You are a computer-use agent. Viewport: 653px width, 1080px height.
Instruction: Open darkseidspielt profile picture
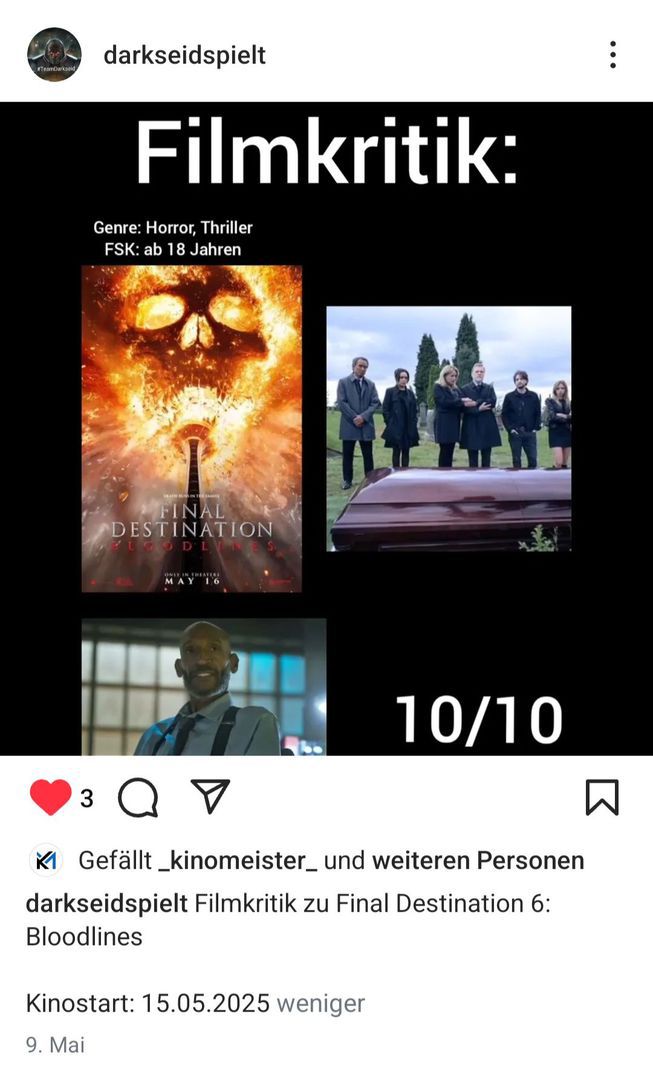point(54,55)
